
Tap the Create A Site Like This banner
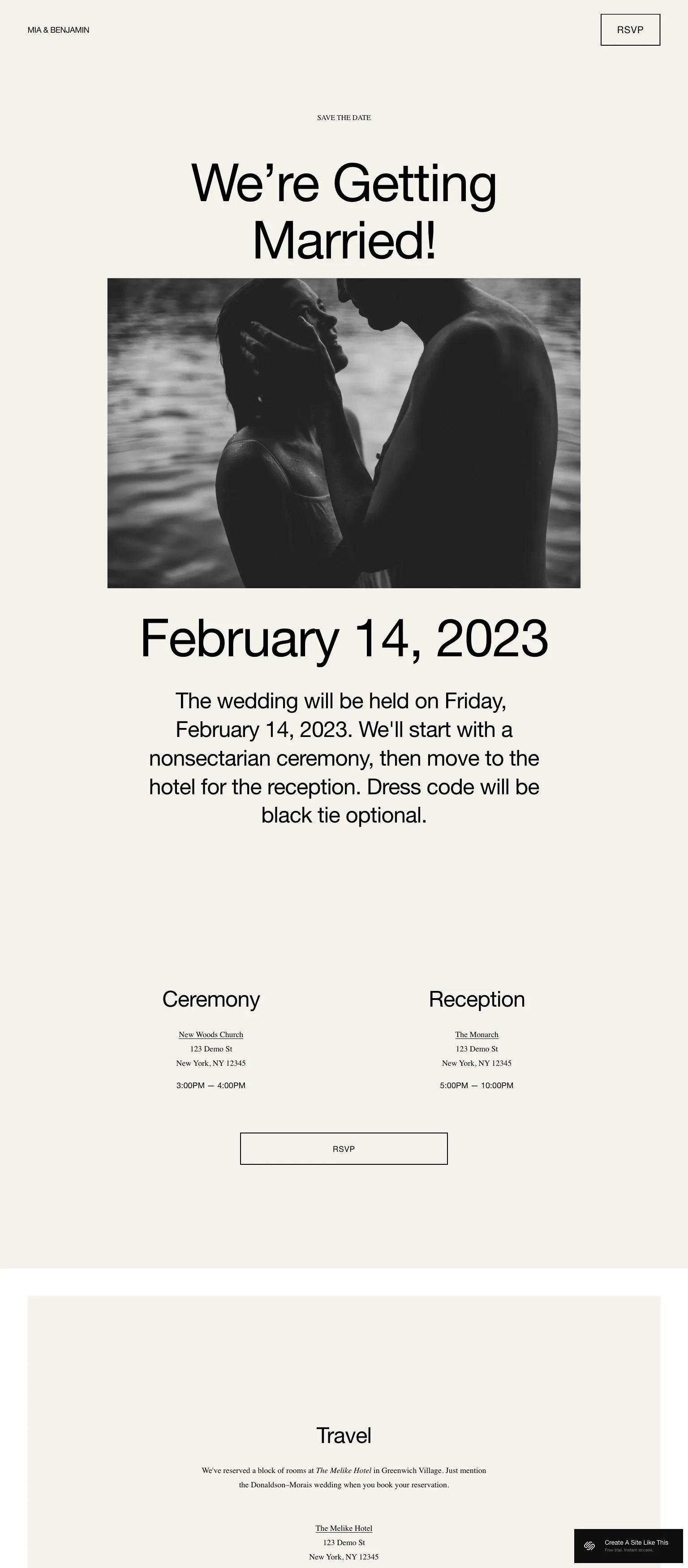pyautogui.click(x=628, y=1546)
